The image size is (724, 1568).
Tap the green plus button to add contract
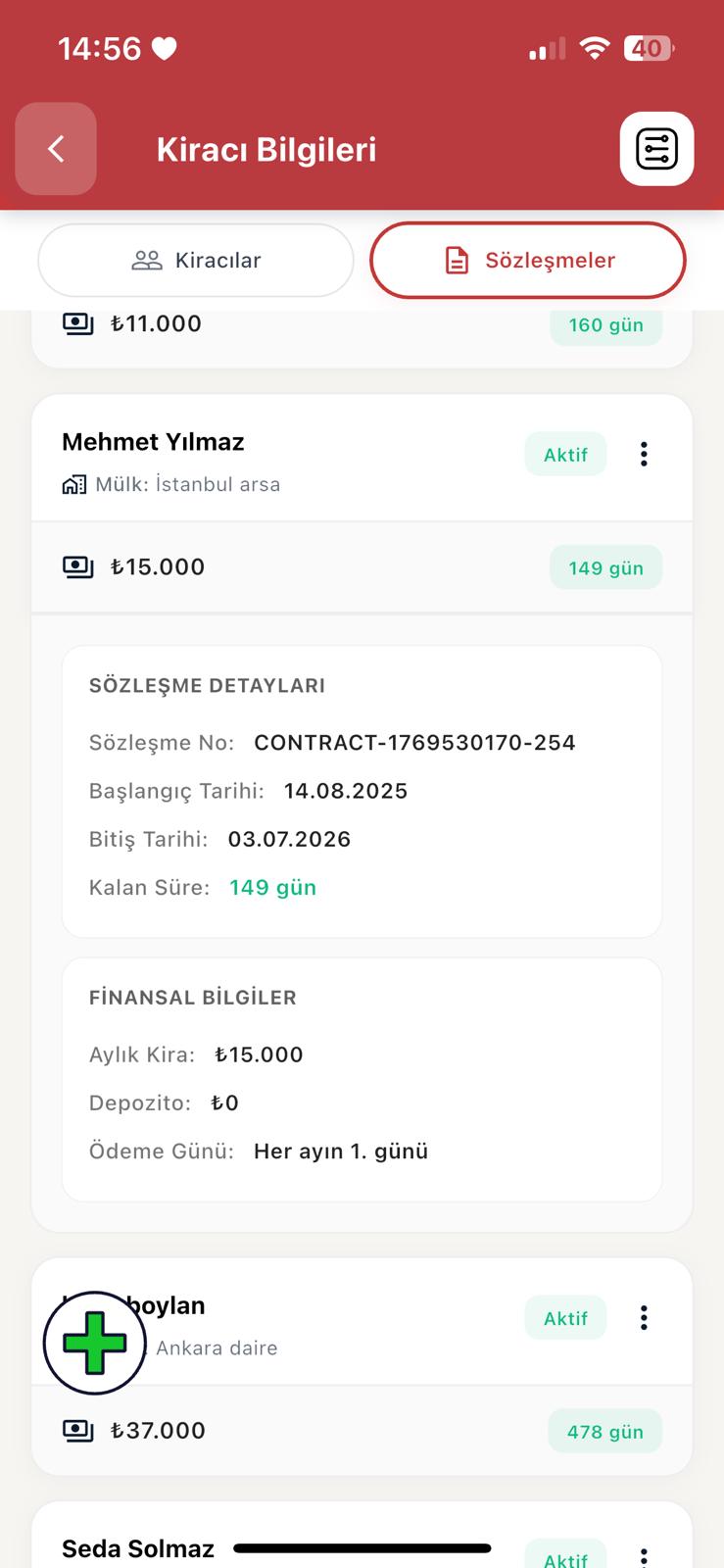(94, 1343)
